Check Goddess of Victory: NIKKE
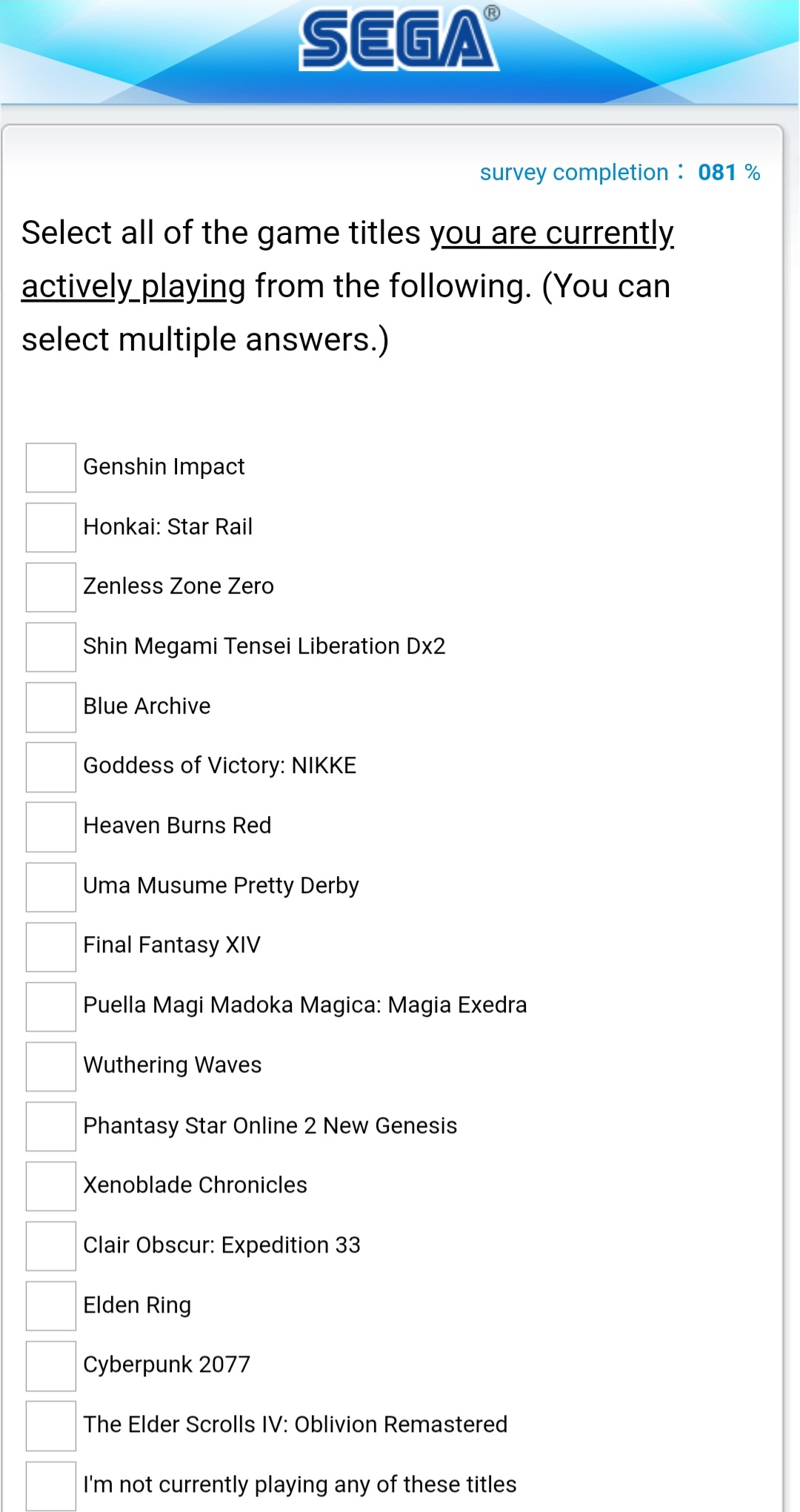The height and width of the screenshot is (1512, 800). 50,766
